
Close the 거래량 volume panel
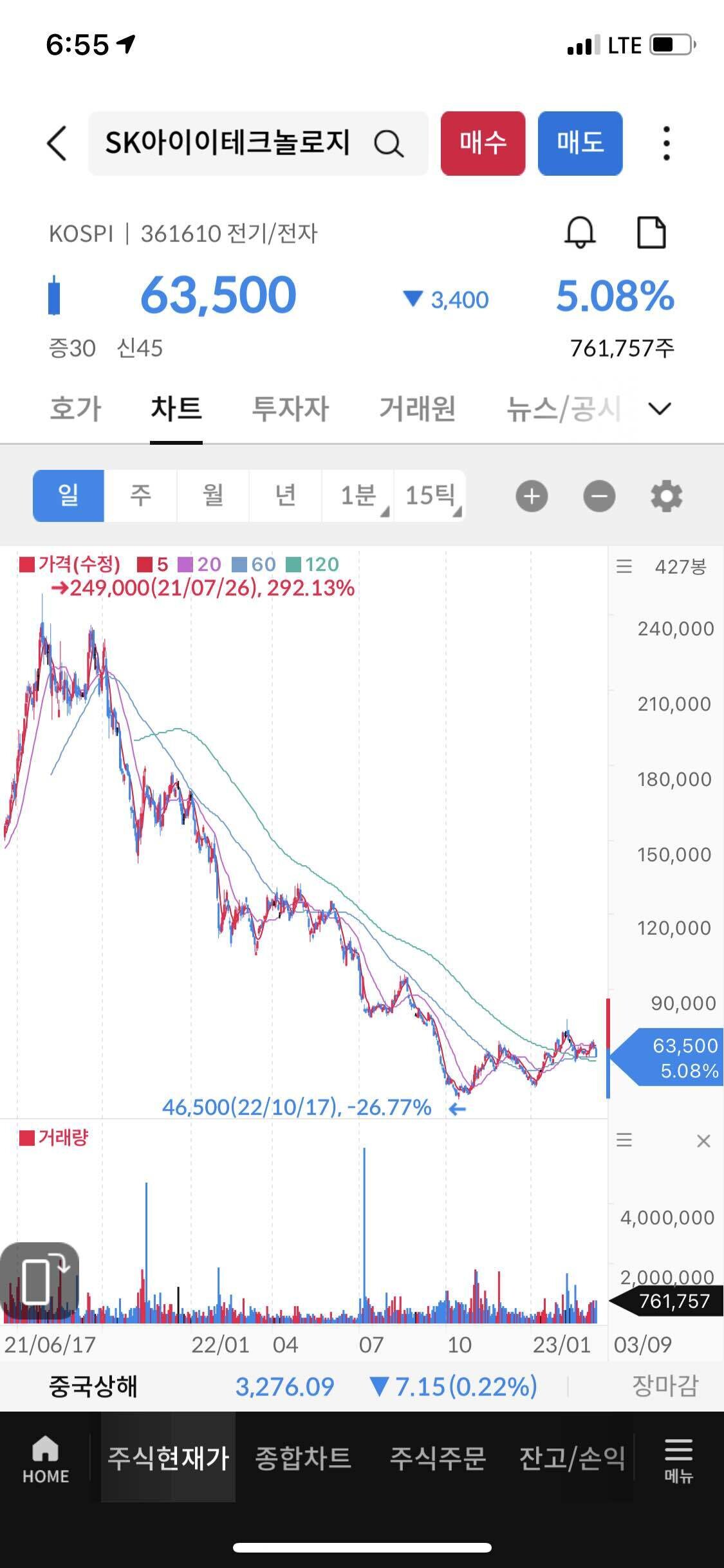(703, 1141)
